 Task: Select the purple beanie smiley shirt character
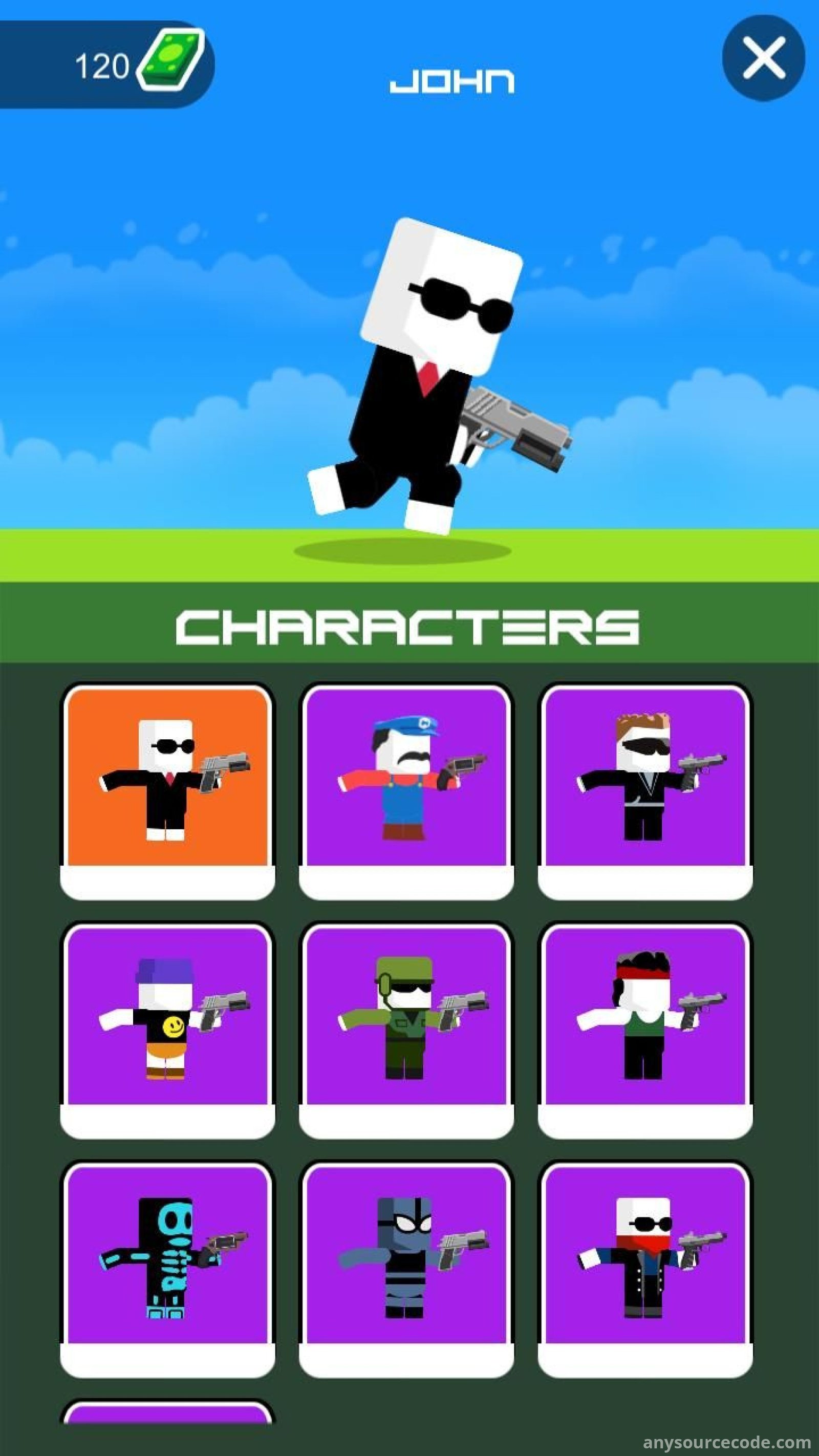[x=167, y=1031]
